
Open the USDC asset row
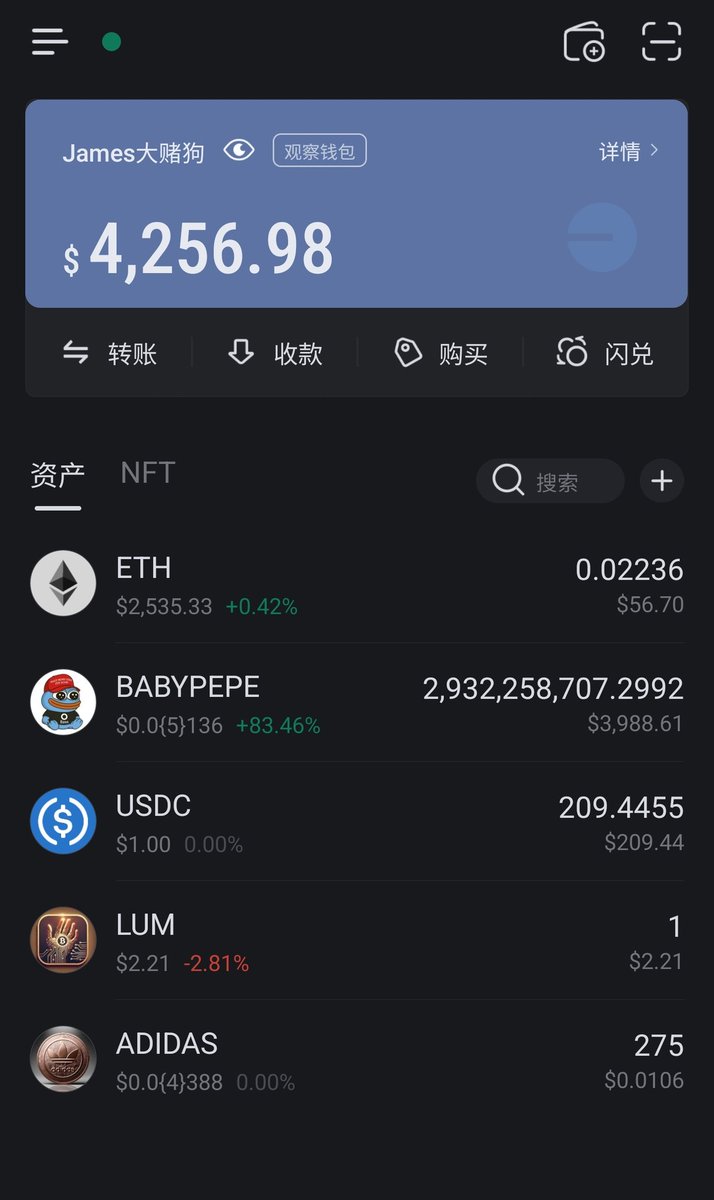click(357, 821)
